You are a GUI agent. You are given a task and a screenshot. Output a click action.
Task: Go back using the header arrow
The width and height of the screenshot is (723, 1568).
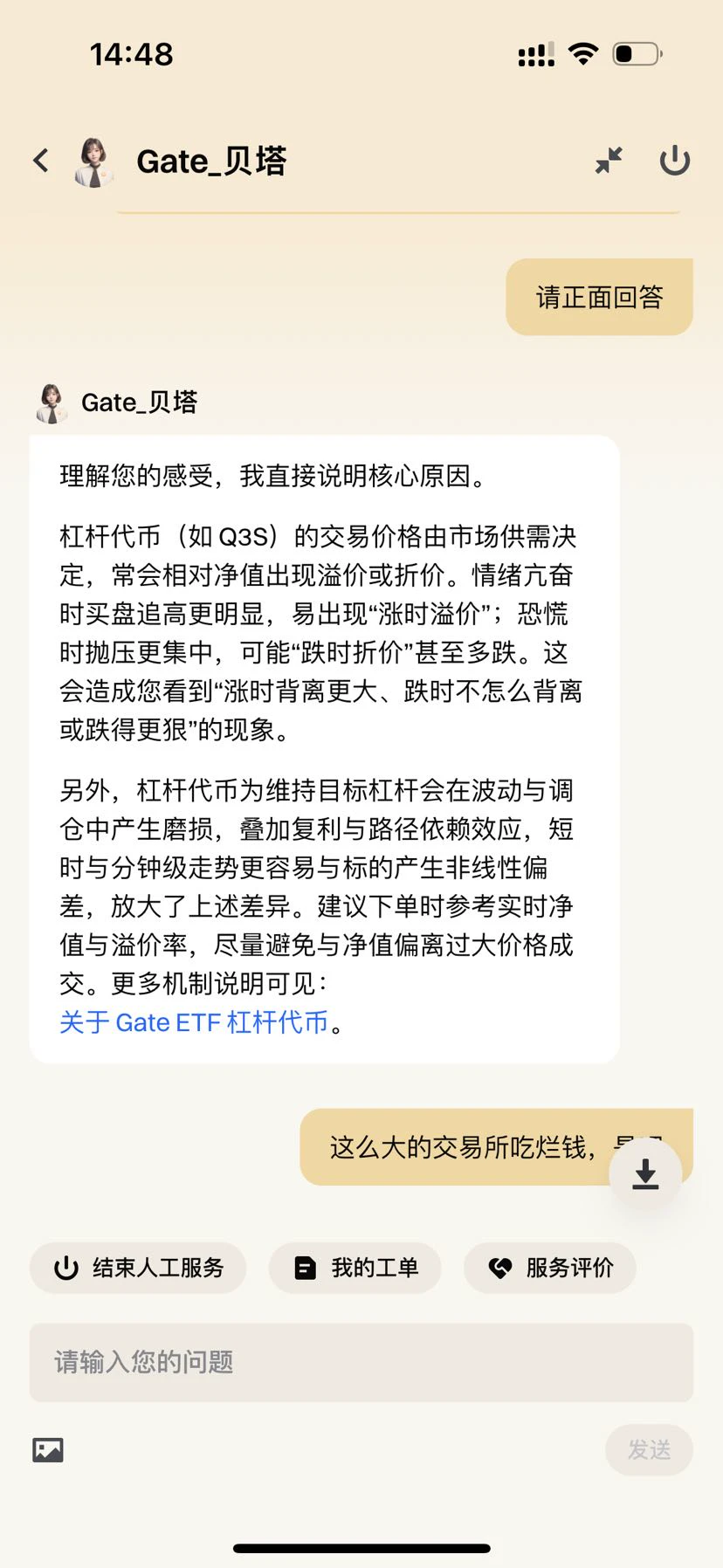click(x=41, y=161)
